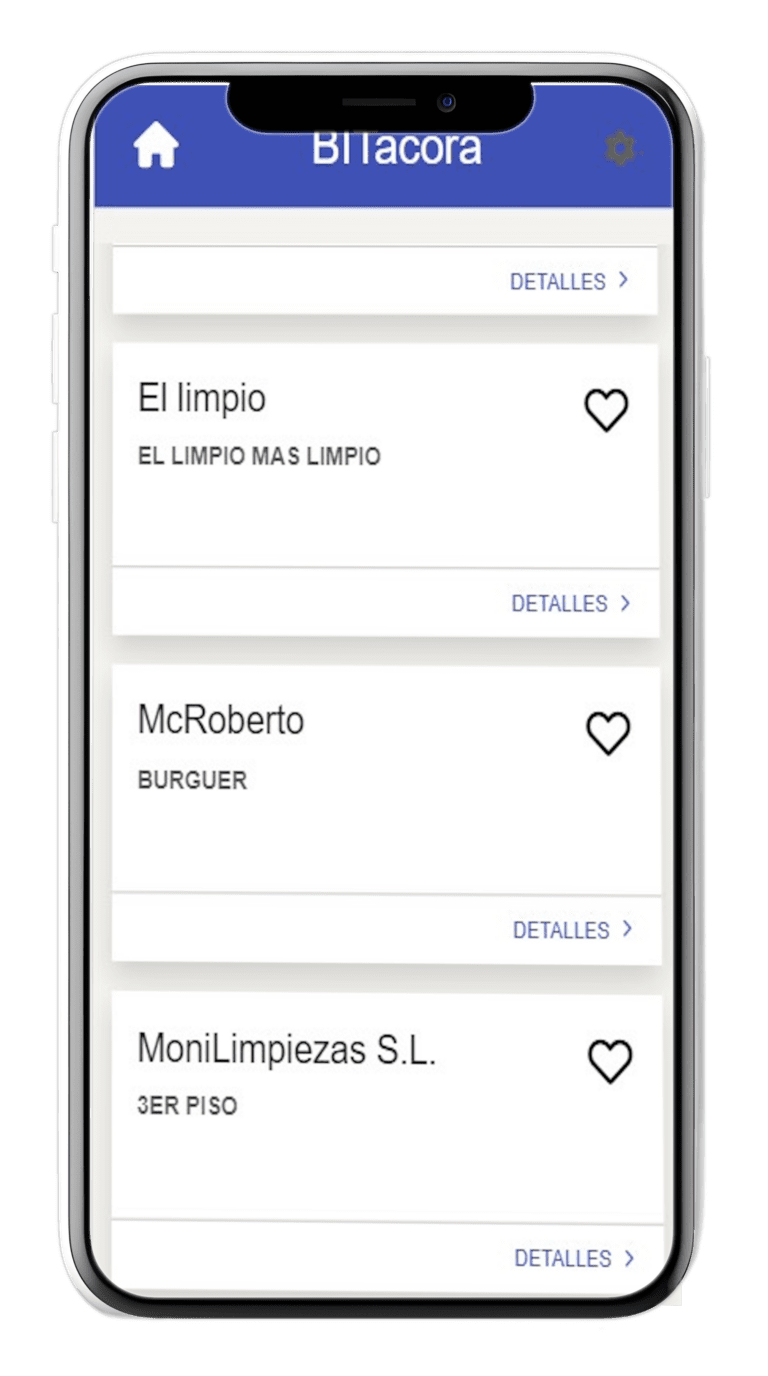Open the settings gear
The height and width of the screenshot is (1376, 768).
[620, 149]
